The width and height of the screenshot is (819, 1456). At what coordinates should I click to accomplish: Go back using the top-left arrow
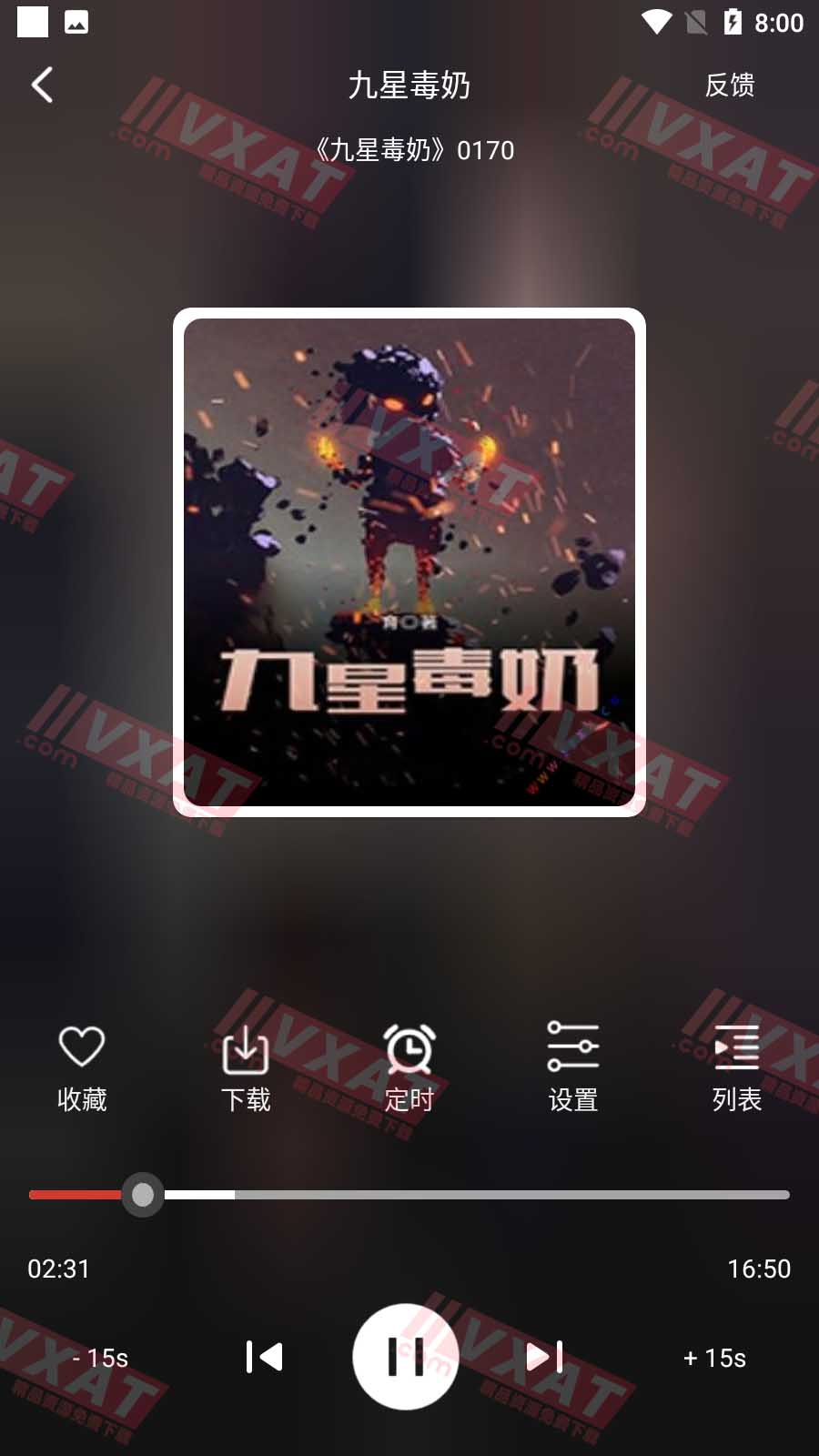[x=42, y=86]
